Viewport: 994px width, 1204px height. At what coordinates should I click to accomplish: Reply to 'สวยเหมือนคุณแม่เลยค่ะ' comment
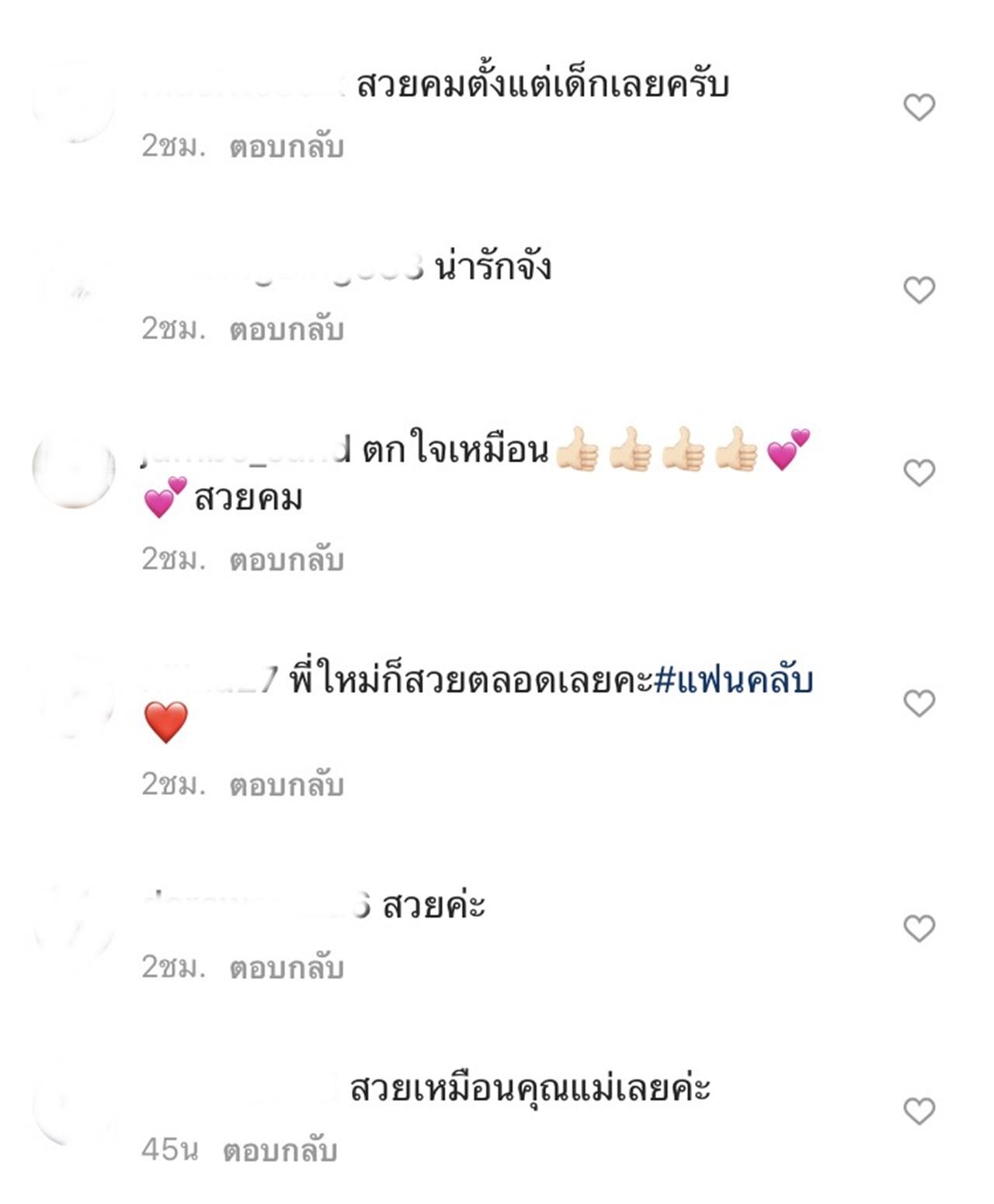280,1150
